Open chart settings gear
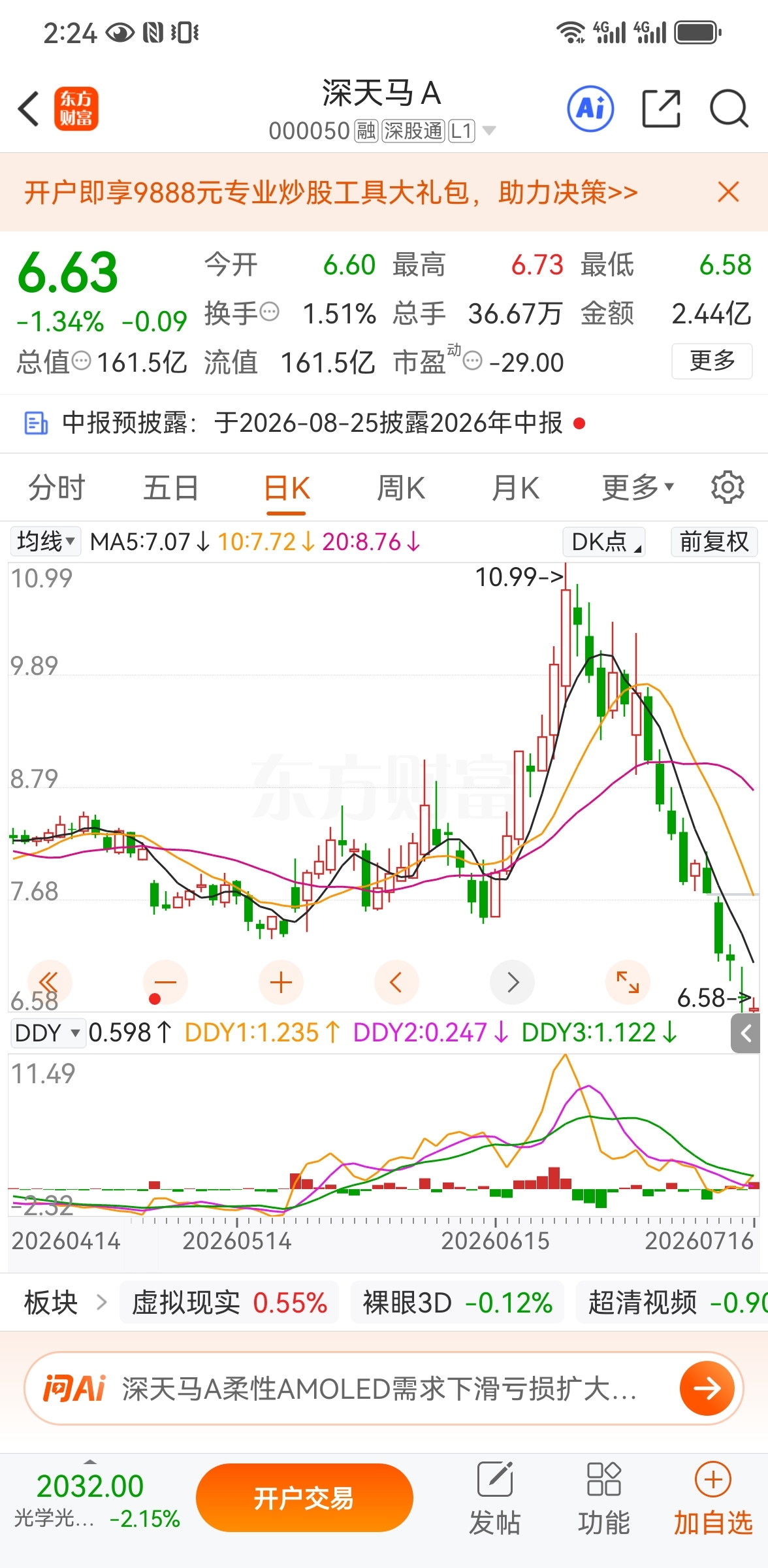This screenshot has width=768, height=1568. 728,487
